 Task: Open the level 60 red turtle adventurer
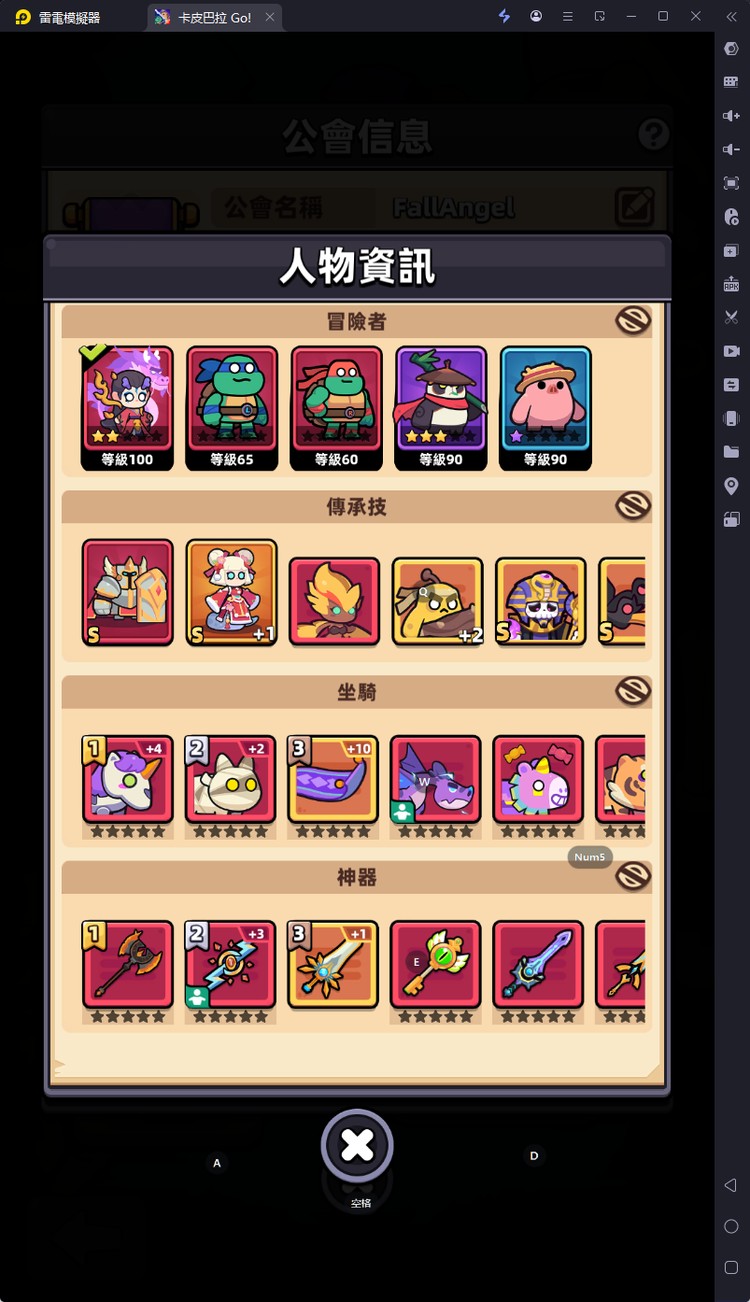[336, 400]
